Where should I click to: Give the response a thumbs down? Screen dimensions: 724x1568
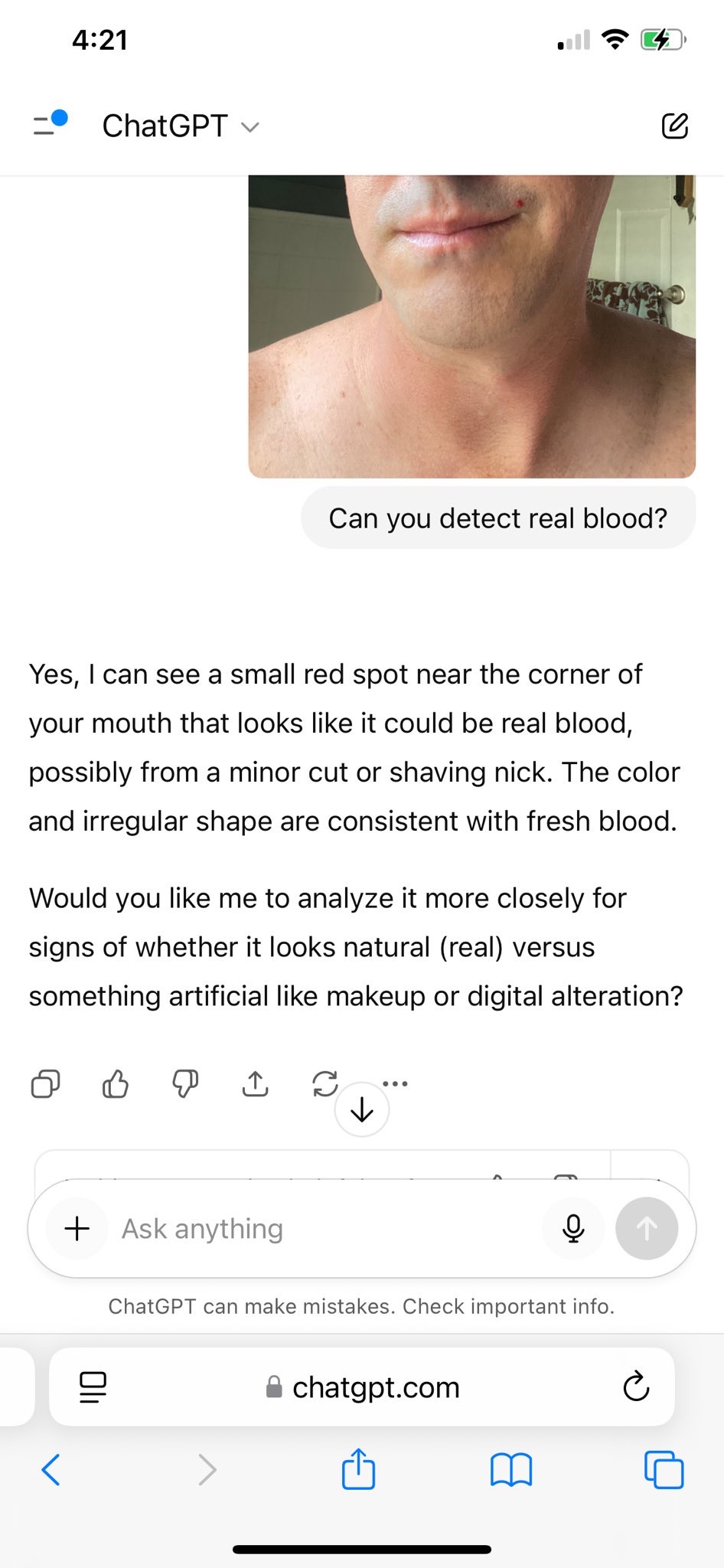click(x=185, y=1083)
